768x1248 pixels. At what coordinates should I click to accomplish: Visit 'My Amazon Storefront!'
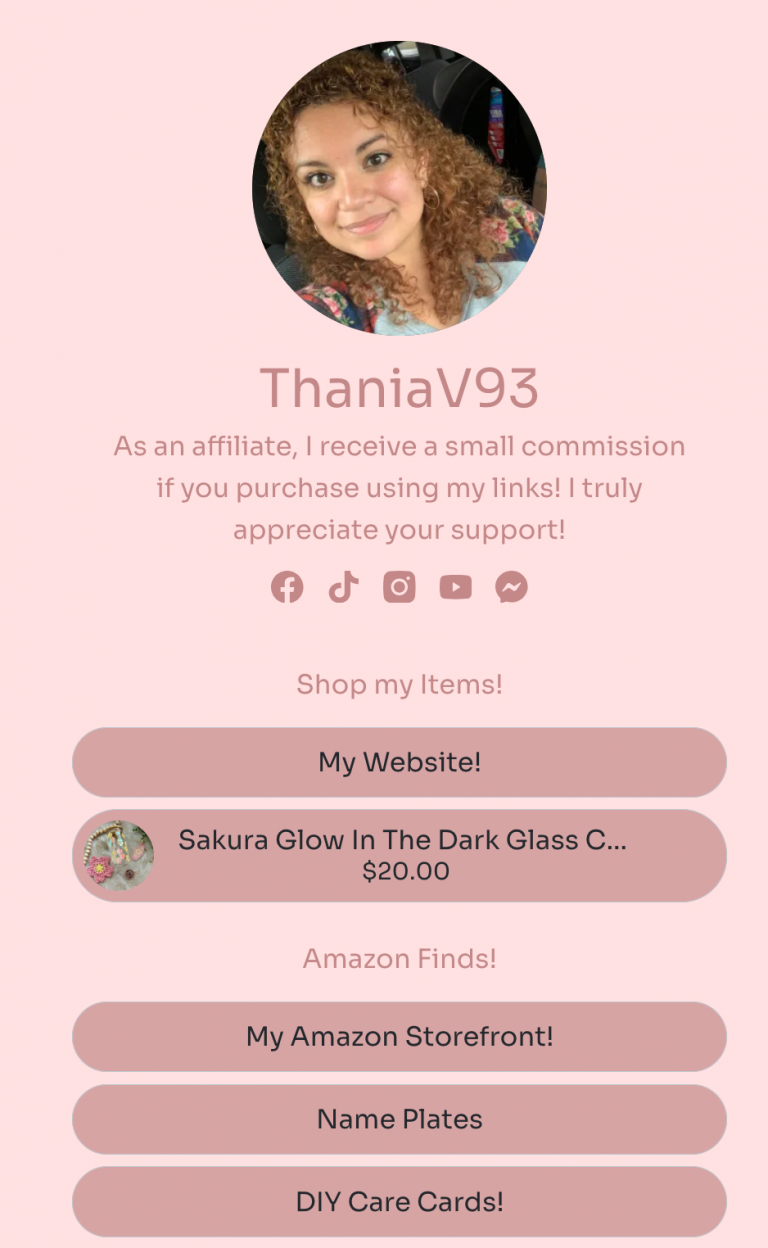(x=398, y=1037)
